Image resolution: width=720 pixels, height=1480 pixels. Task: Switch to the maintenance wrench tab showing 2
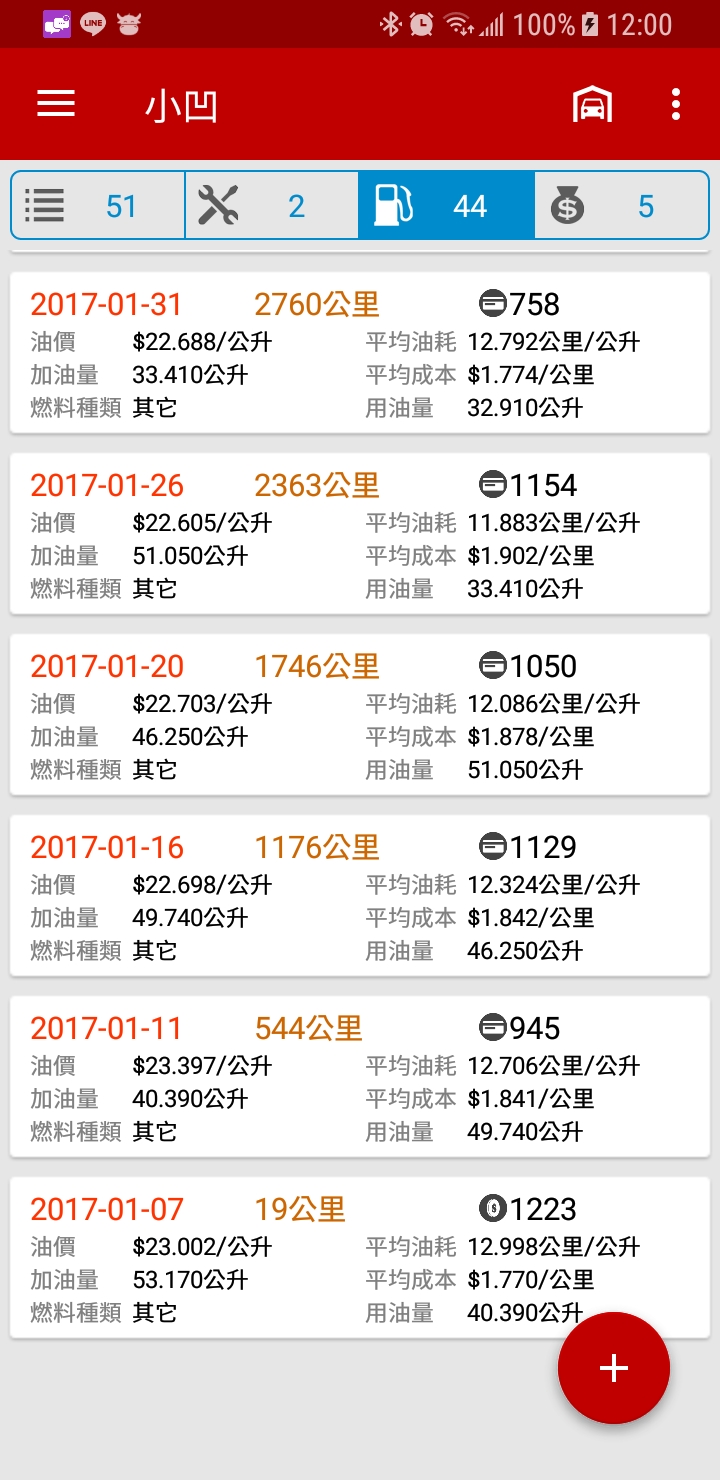point(272,206)
